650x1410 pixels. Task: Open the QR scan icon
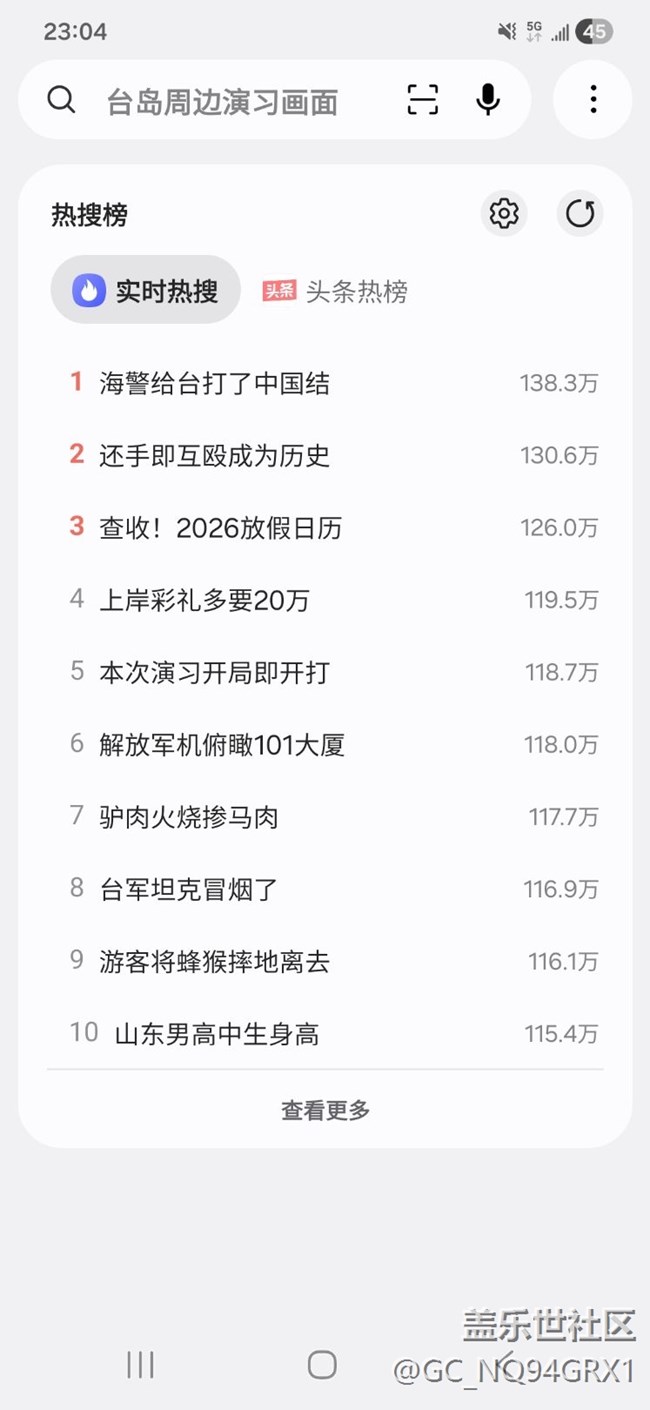[x=423, y=100]
